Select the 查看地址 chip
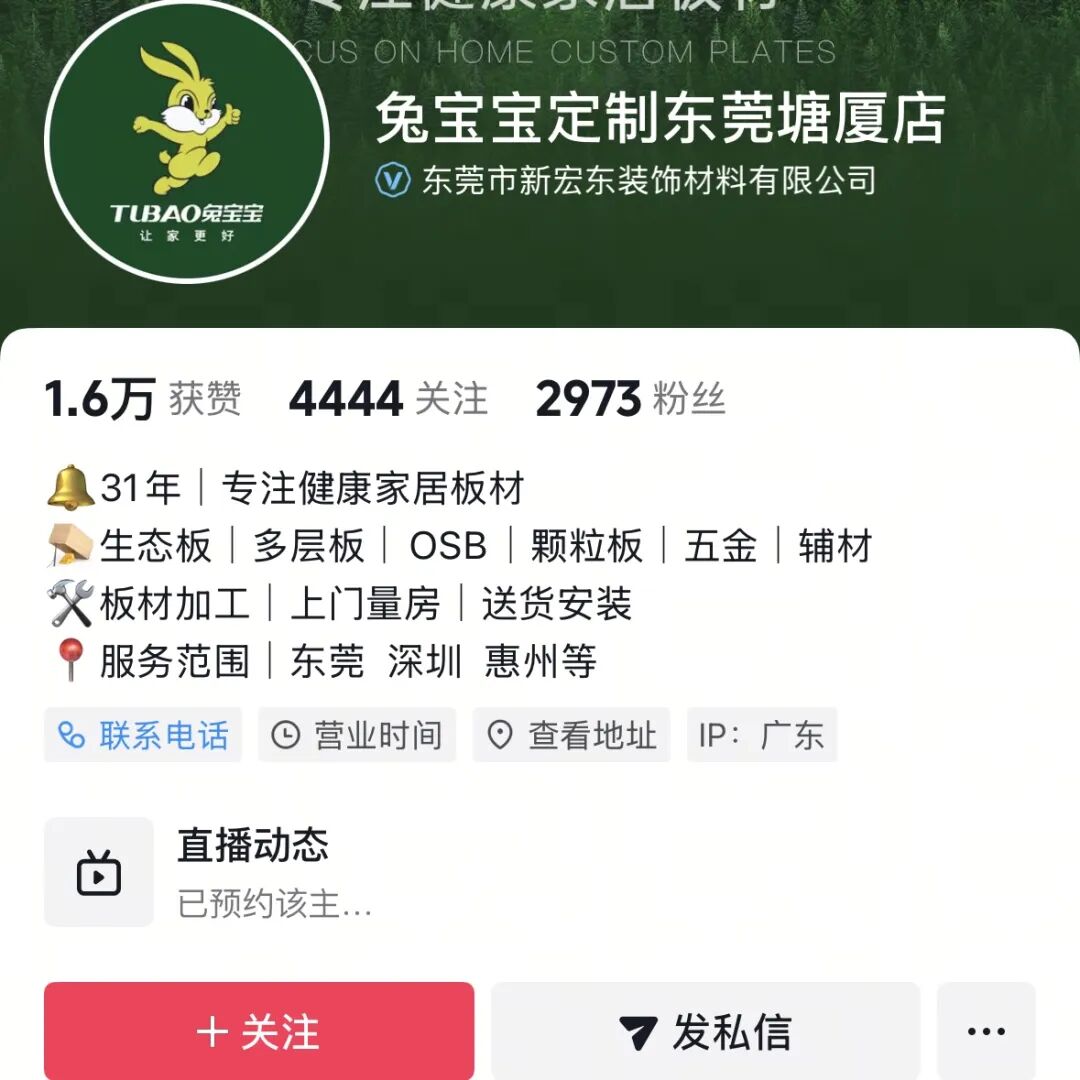The width and height of the screenshot is (1080, 1080). click(571, 735)
